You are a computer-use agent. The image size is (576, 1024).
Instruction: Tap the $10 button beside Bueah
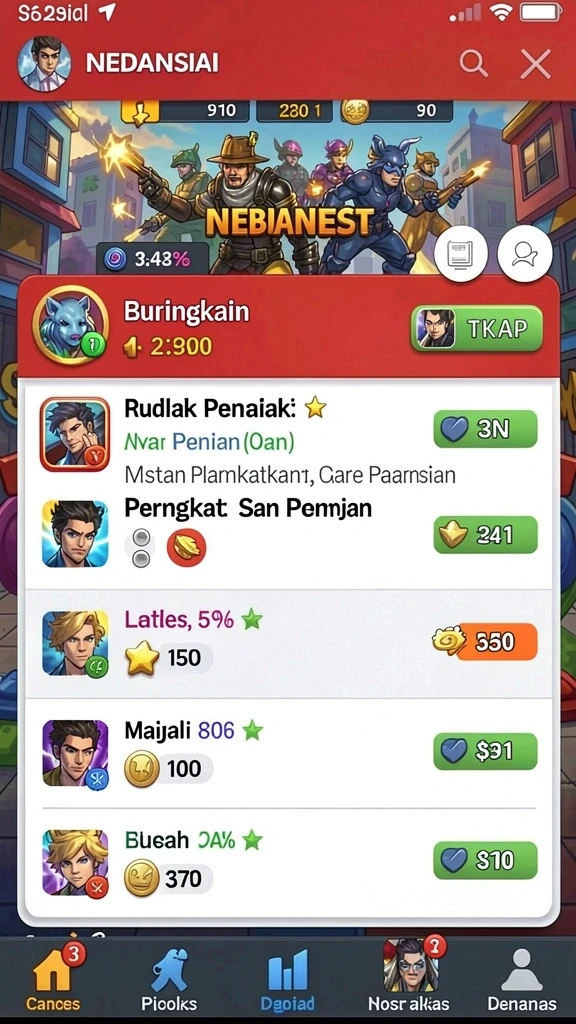coord(485,860)
